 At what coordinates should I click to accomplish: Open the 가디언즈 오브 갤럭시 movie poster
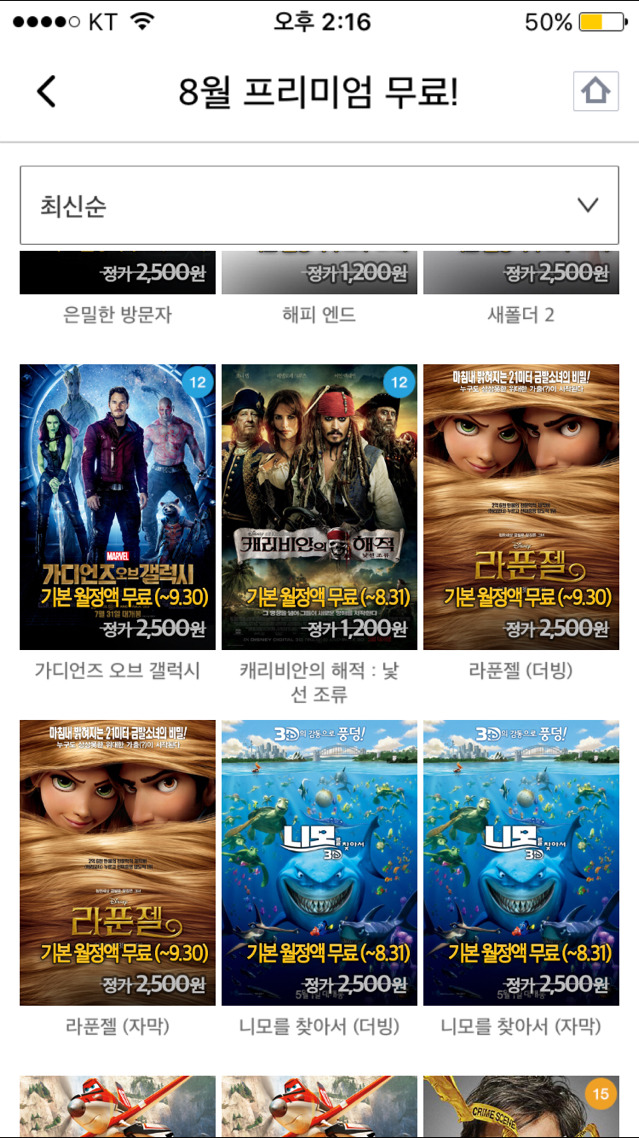tap(118, 507)
